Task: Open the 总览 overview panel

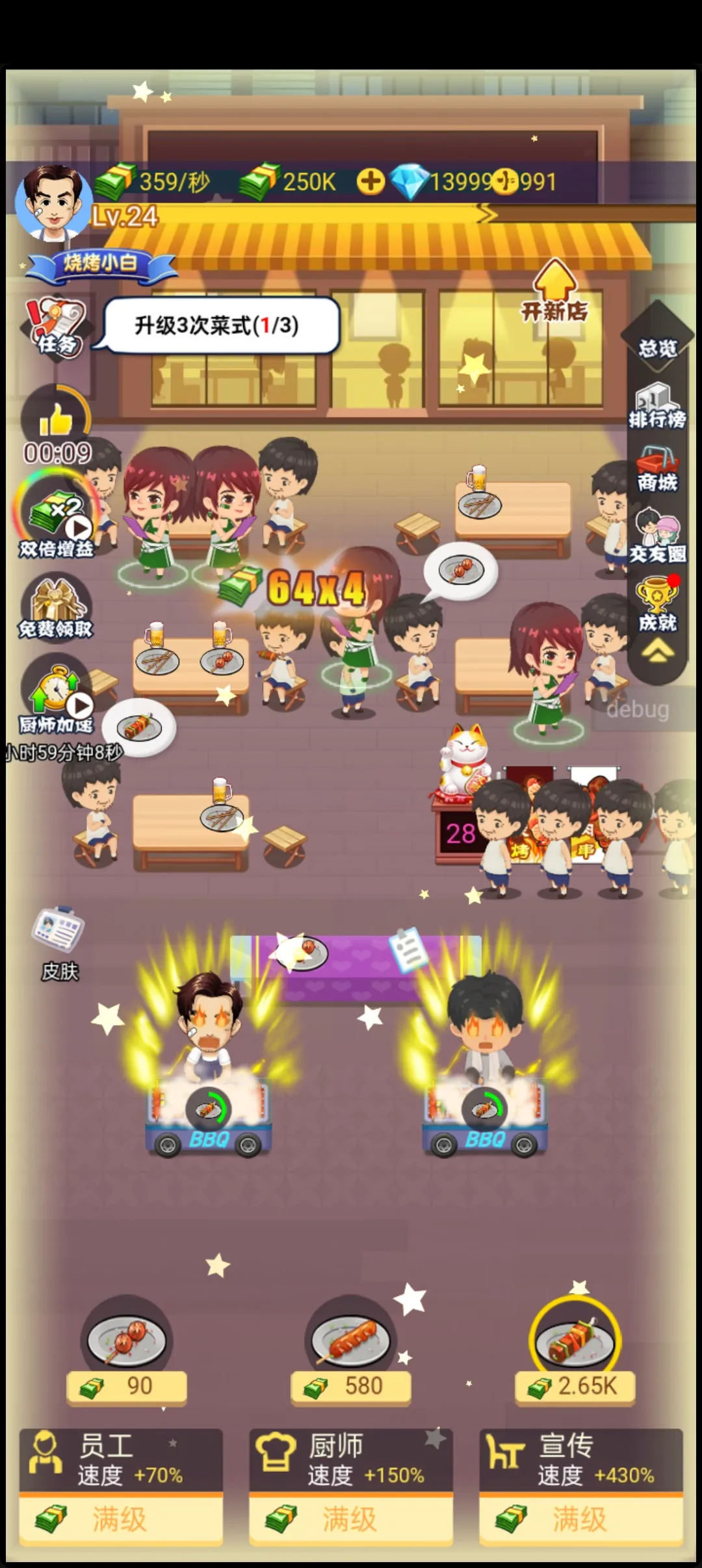Action: point(657,346)
